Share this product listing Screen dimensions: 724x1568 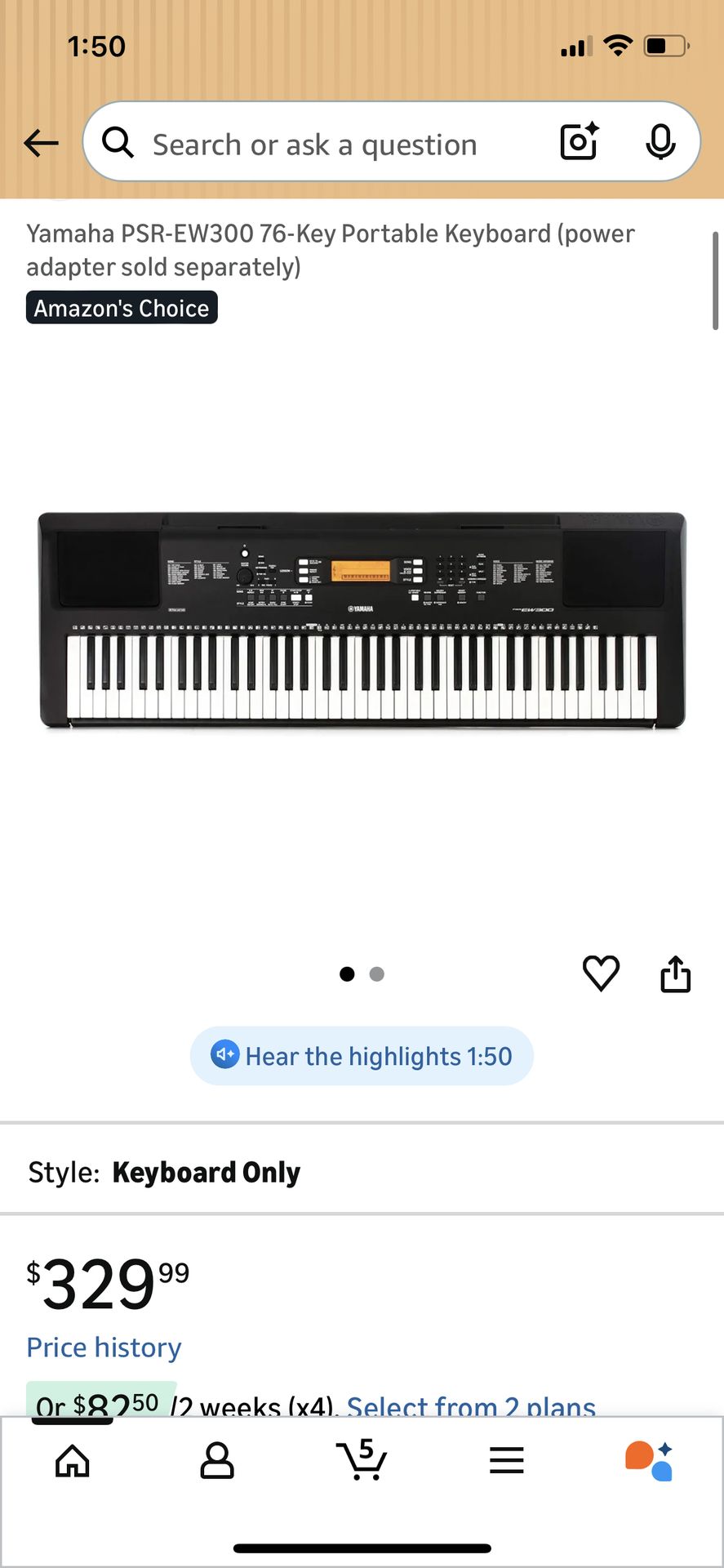(675, 973)
